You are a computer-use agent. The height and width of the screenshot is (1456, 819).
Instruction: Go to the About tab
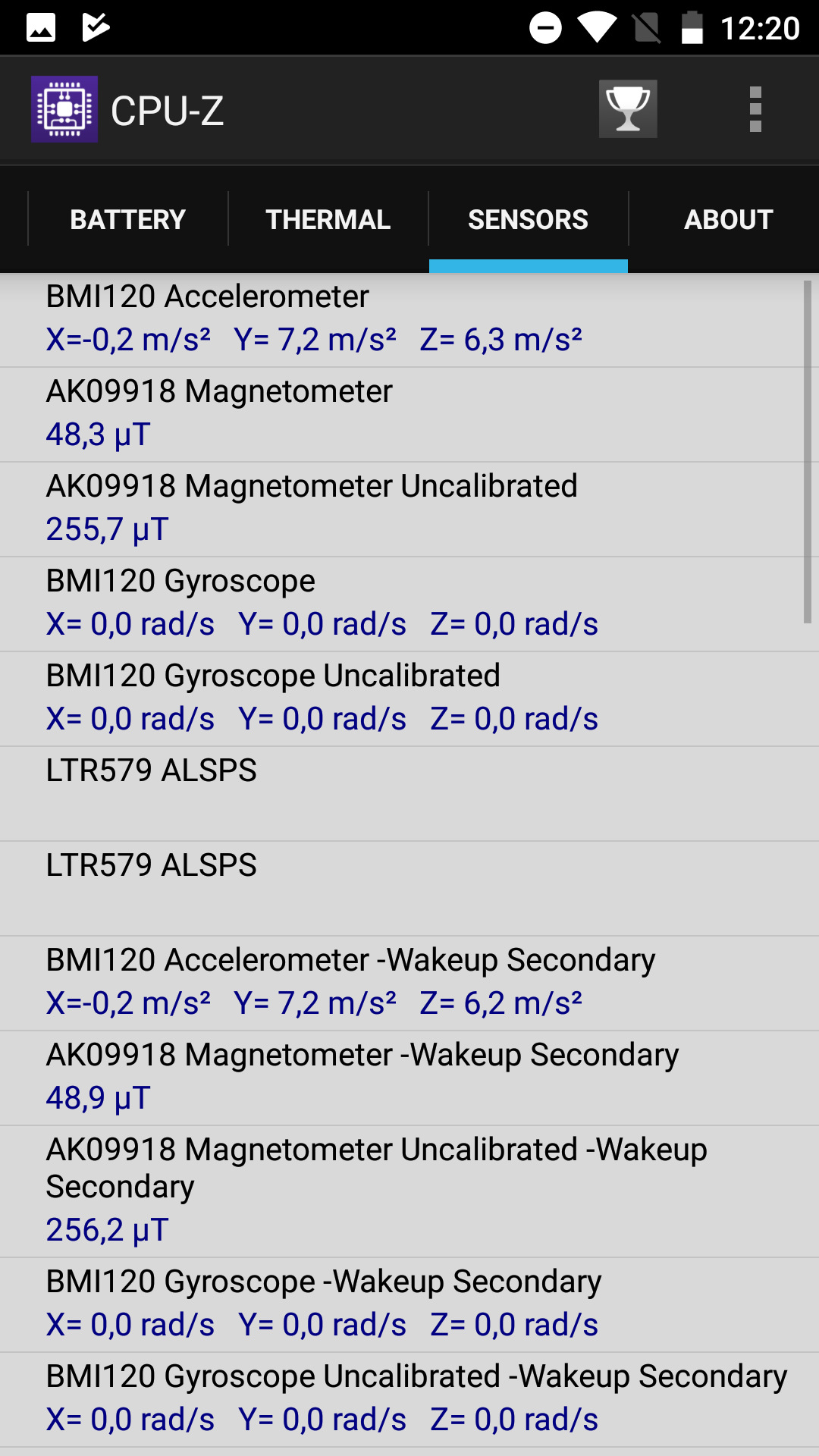click(x=728, y=220)
